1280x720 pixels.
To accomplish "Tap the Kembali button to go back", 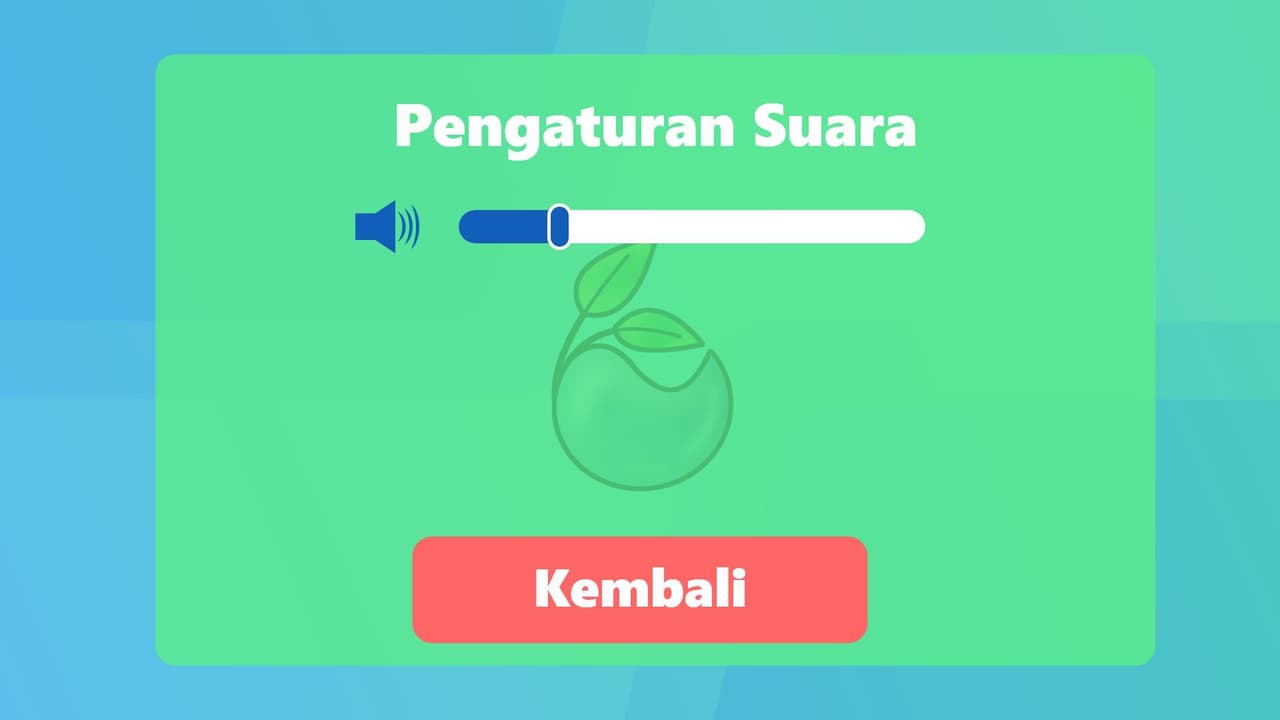I will click(x=640, y=589).
